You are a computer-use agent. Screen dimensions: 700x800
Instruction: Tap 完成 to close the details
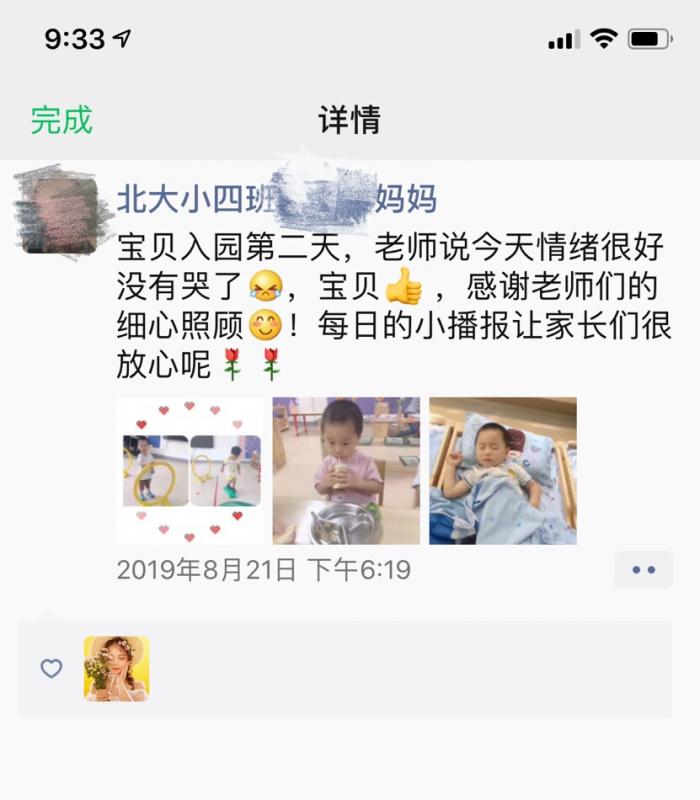(x=61, y=120)
